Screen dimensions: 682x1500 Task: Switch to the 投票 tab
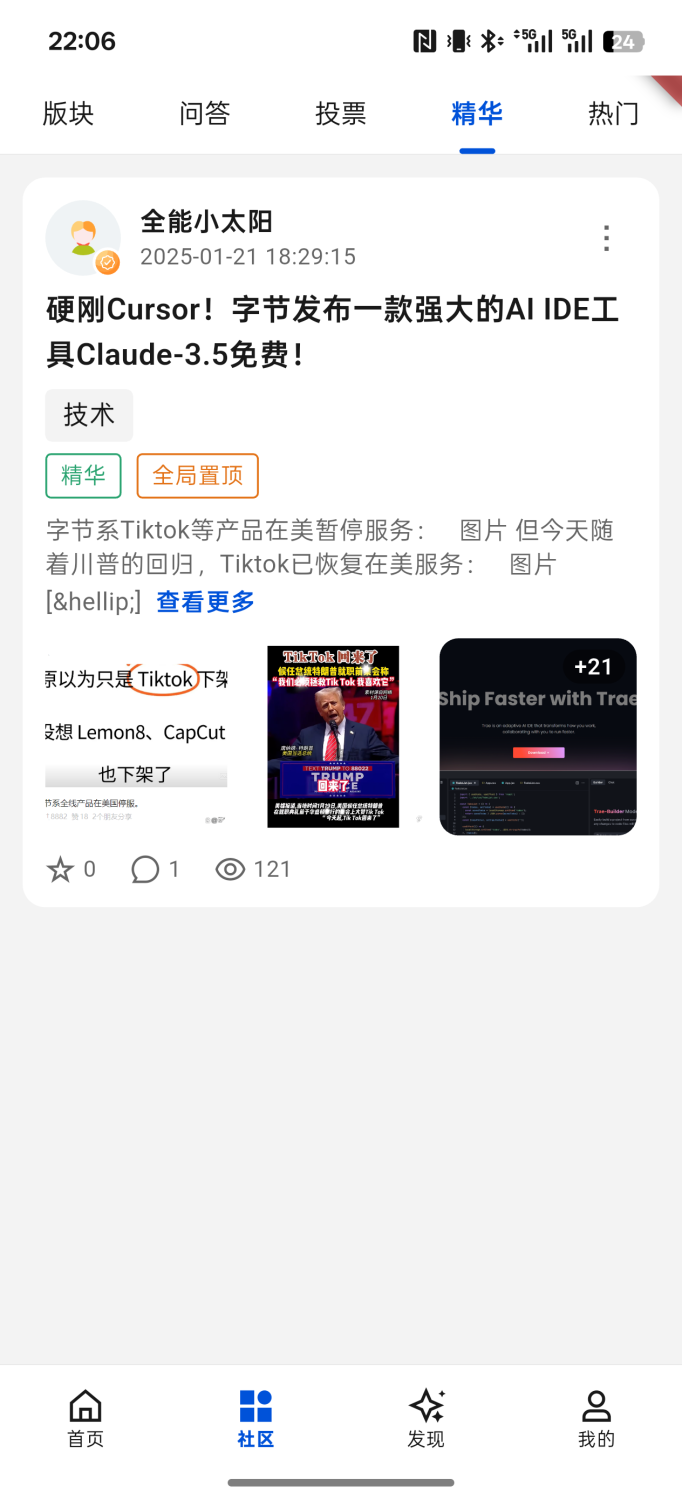[x=341, y=114]
